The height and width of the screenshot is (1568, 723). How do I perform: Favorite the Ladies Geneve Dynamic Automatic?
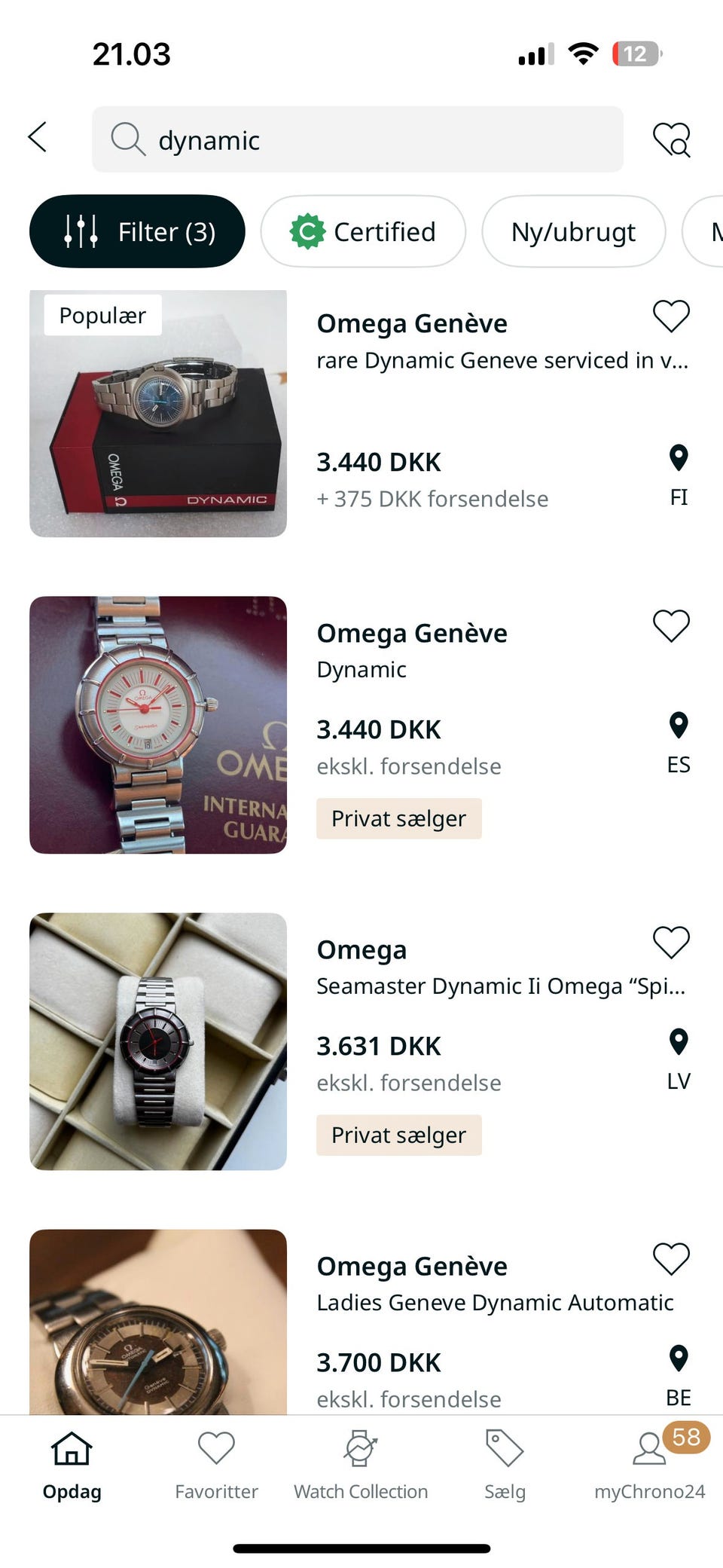pyautogui.click(x=671, y=1259)
